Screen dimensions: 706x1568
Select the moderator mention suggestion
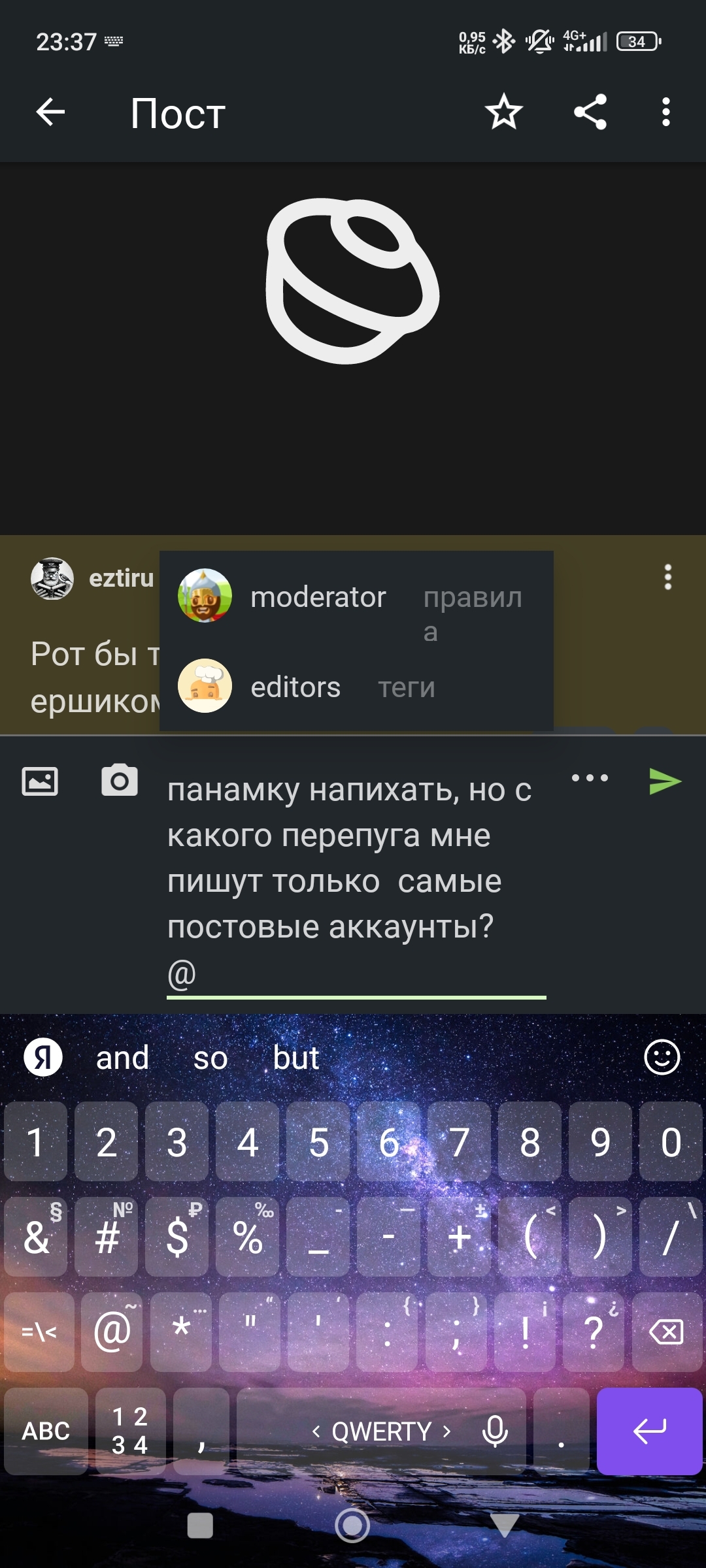pyautogui.click(x=318, y=596)
